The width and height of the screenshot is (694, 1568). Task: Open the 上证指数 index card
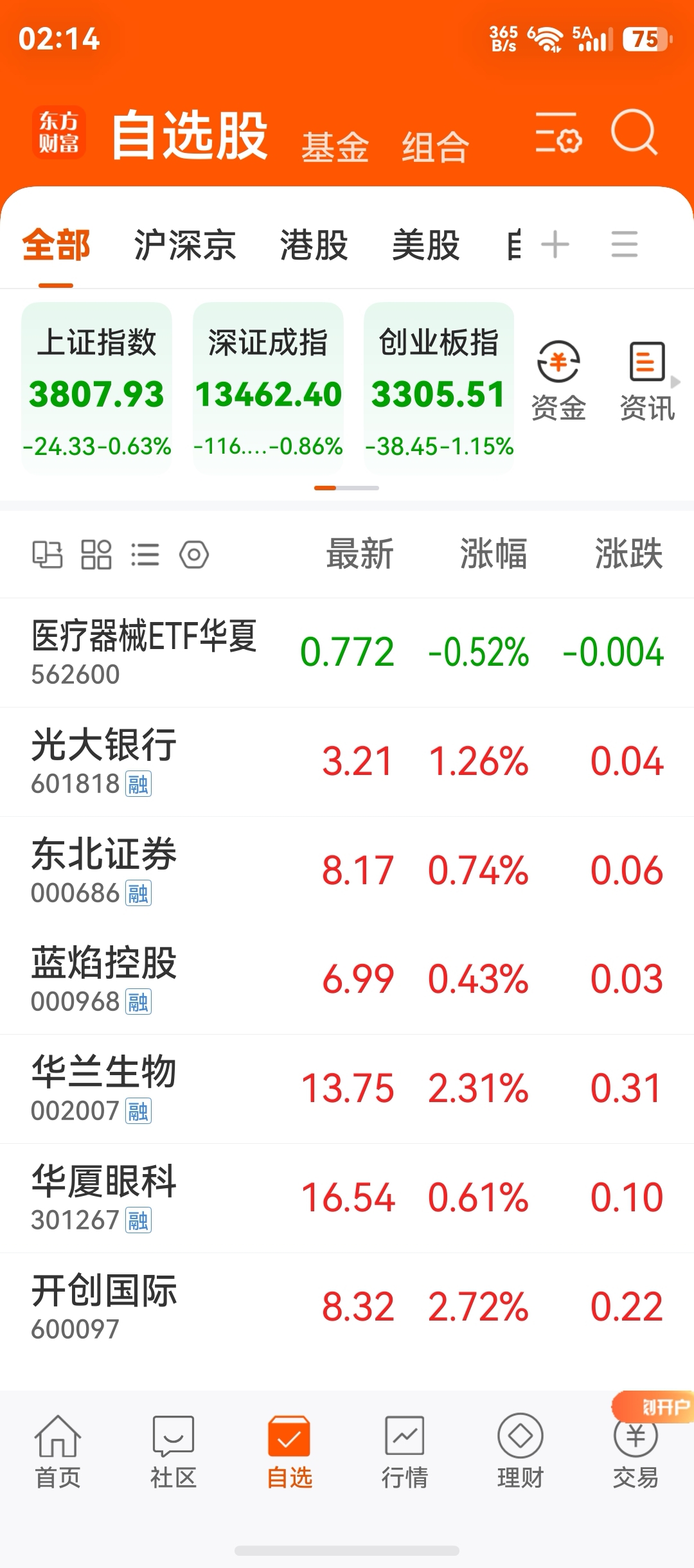coord(97,389)
